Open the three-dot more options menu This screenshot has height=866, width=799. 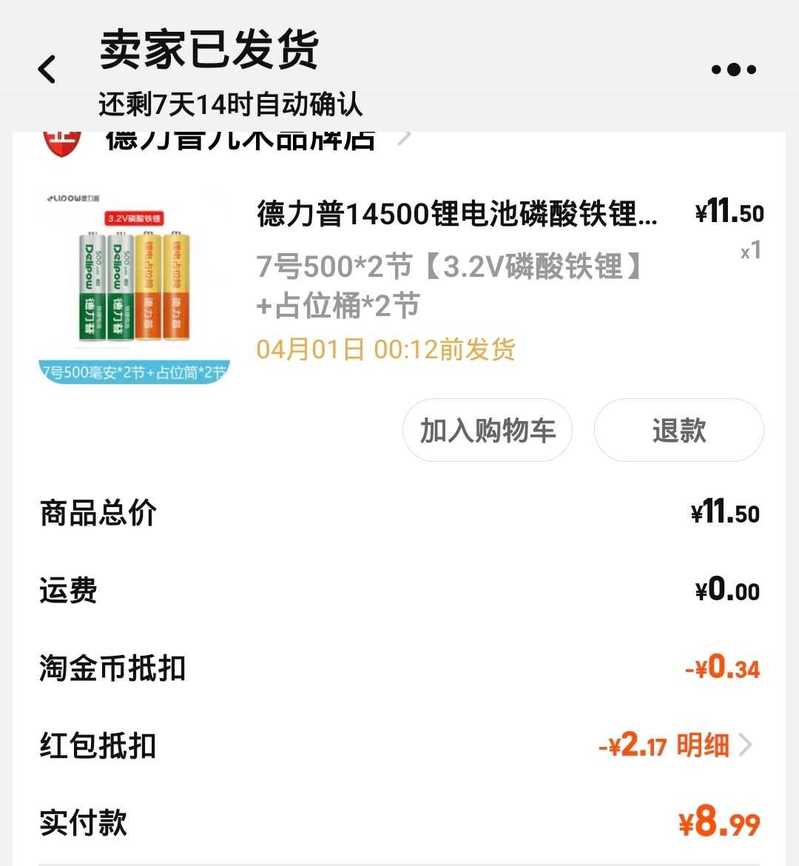733,69
